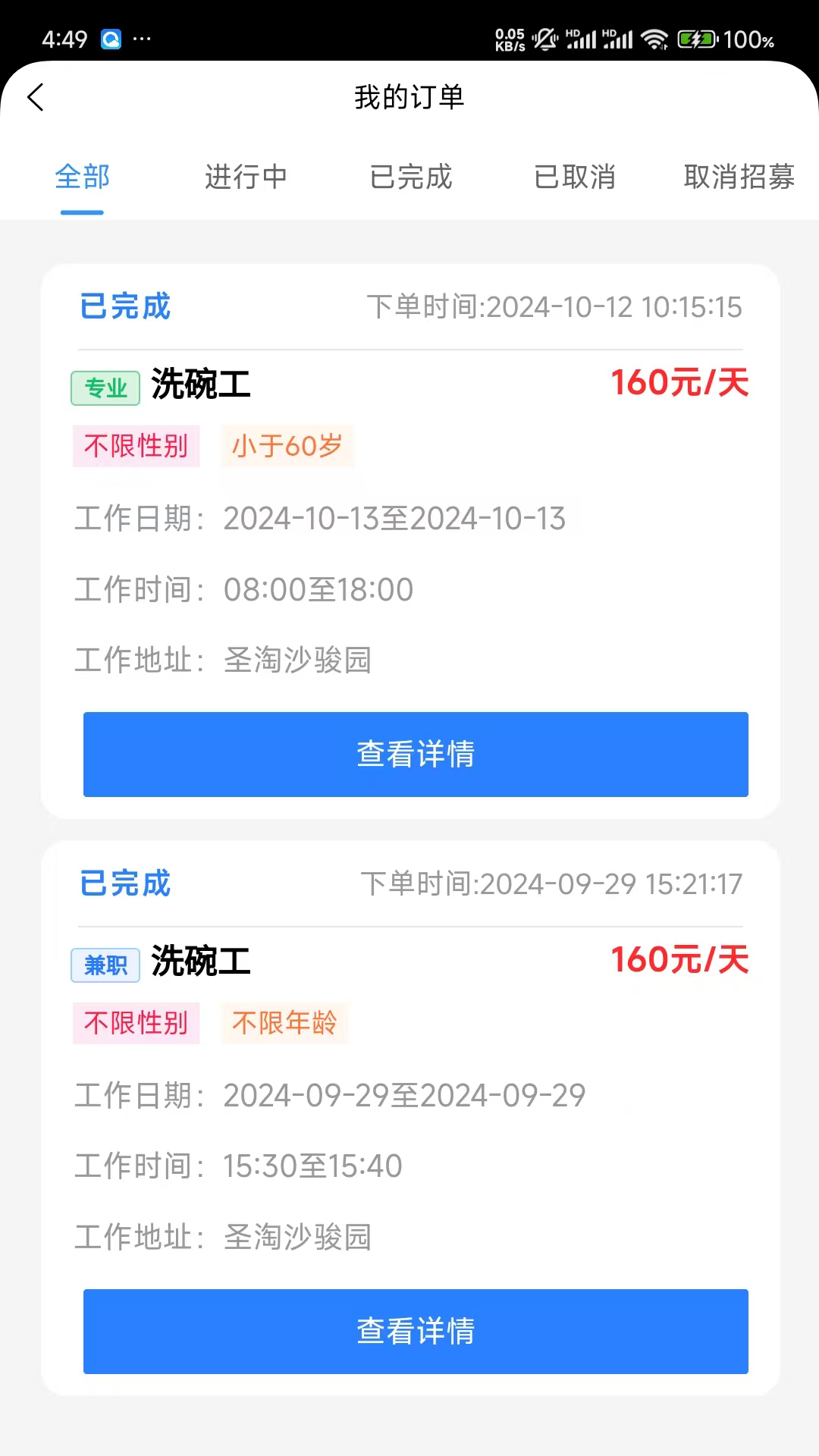Switch to the 进行中 tab
Image resolution: width=819 pixels, height=1456 pixels.
click(246, 177)
